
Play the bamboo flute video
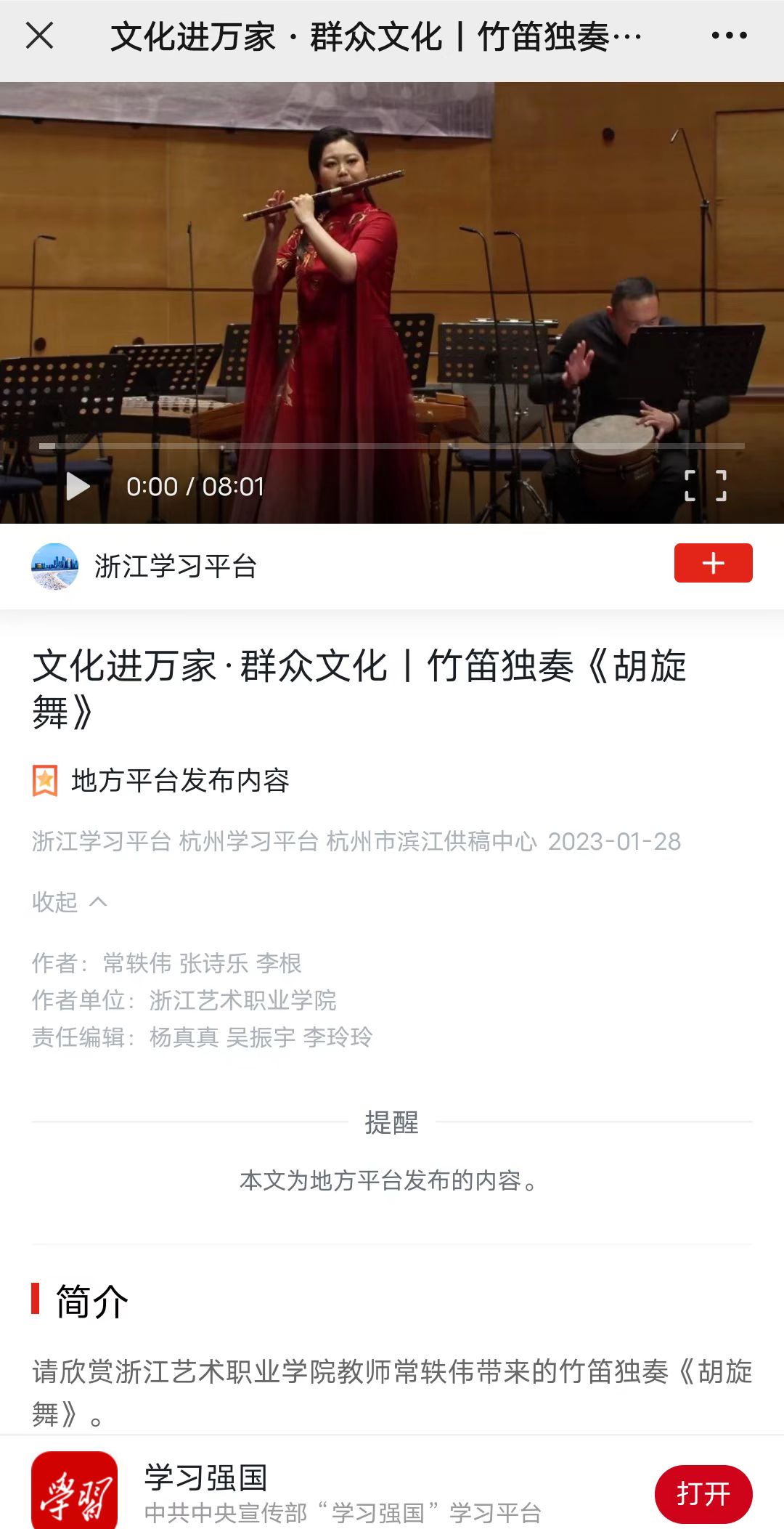click(x=78, y=486)
